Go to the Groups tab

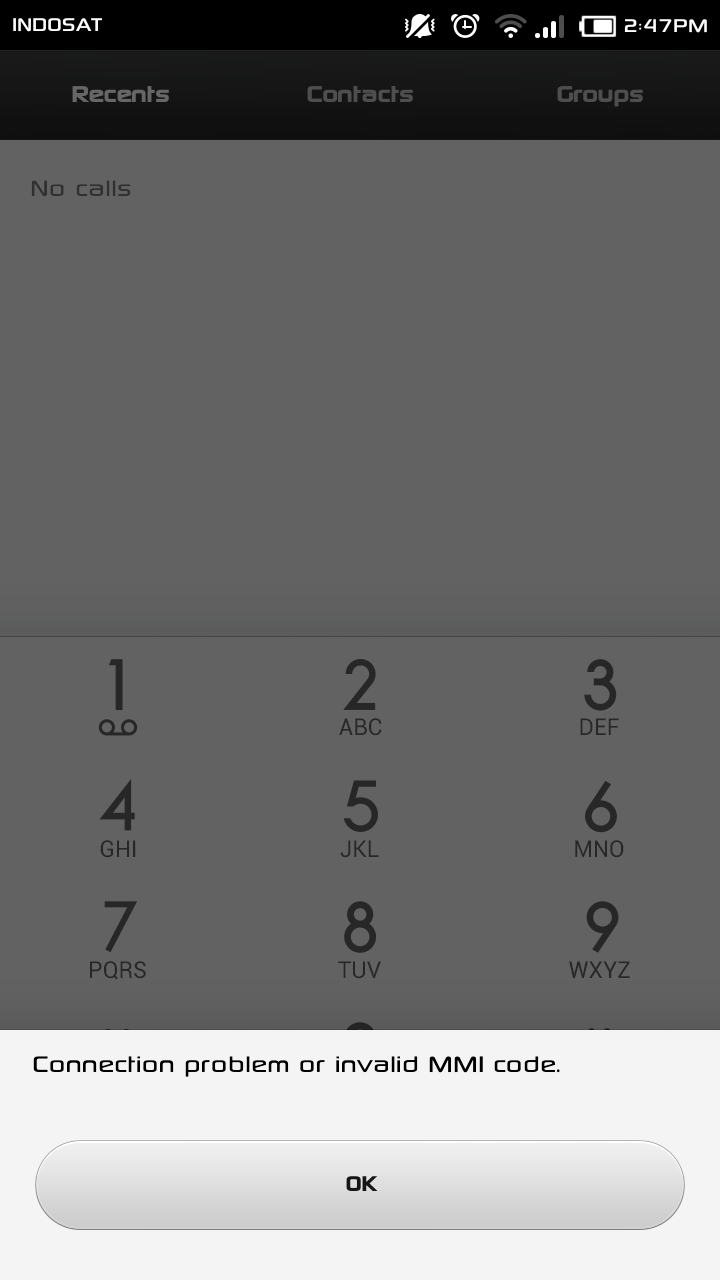coord(600,95)
